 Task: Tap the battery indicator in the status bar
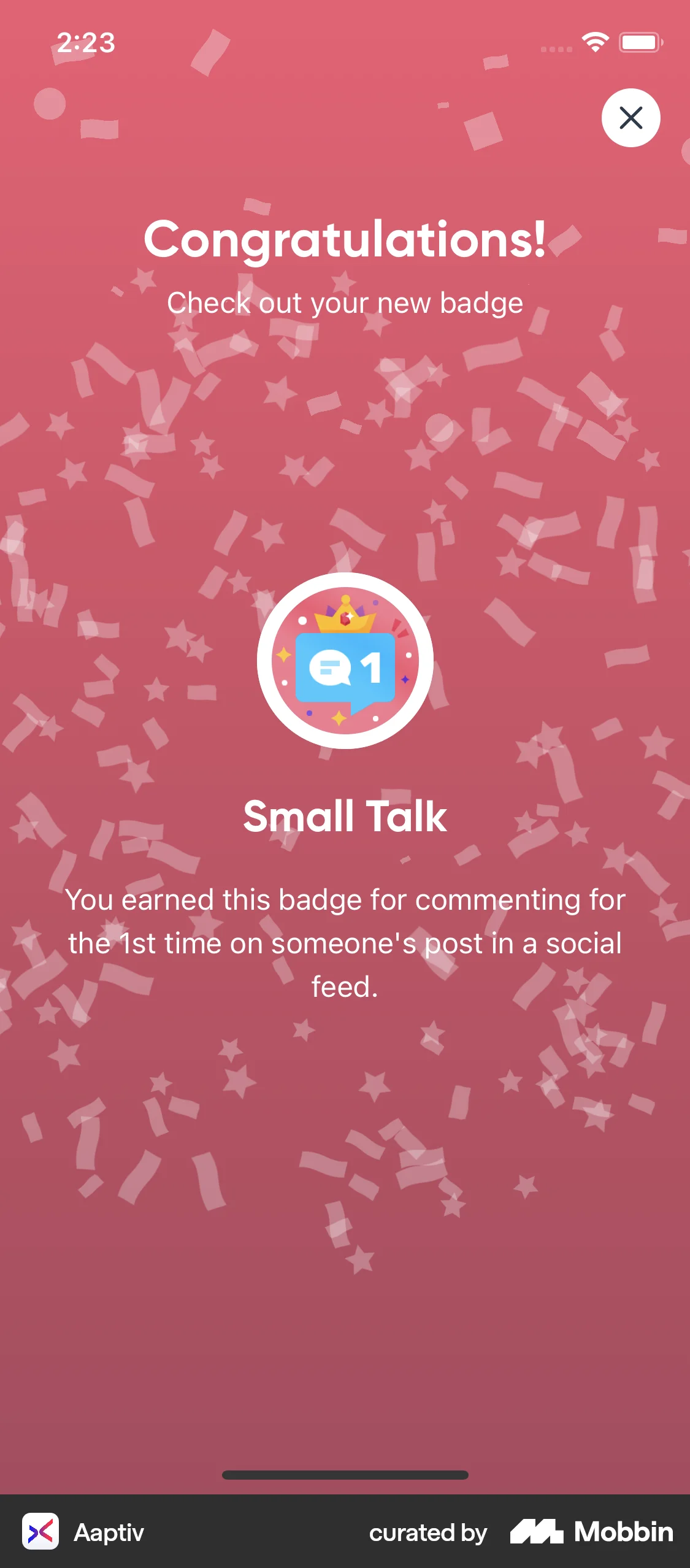pos(640,42)
